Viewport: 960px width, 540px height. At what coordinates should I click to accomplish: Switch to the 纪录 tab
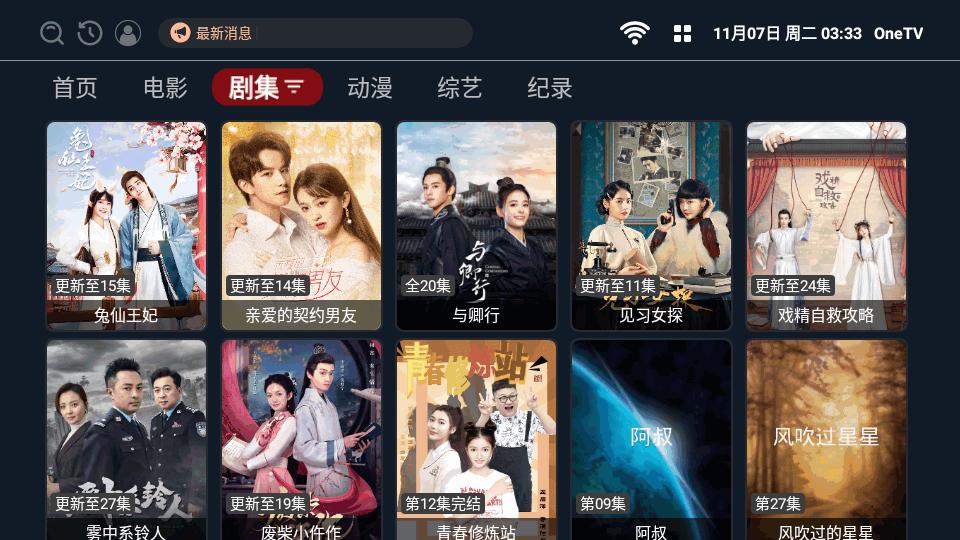[550, 88]
